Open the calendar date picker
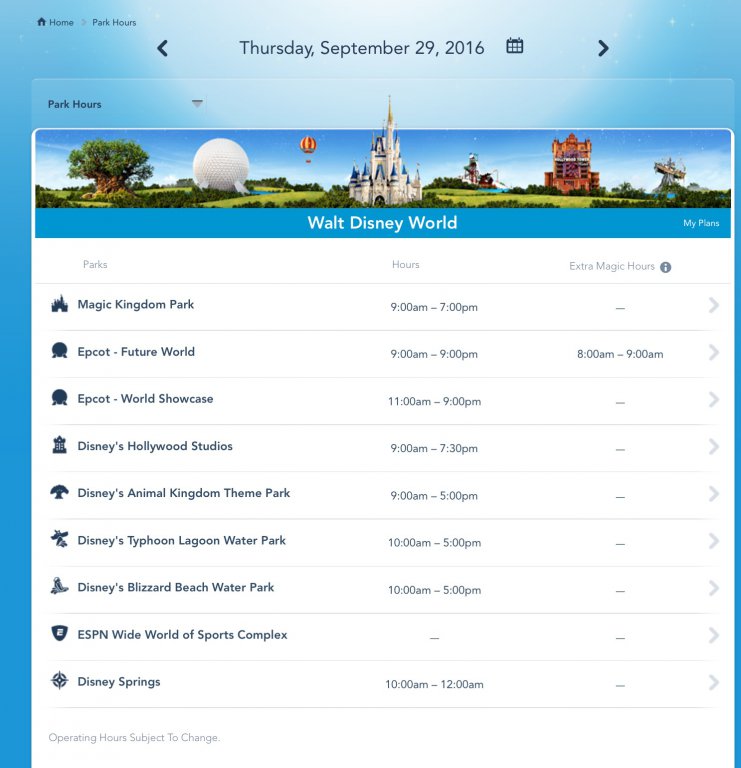The height and width of the screenshot is (768, 741). [x=515, y=46]
